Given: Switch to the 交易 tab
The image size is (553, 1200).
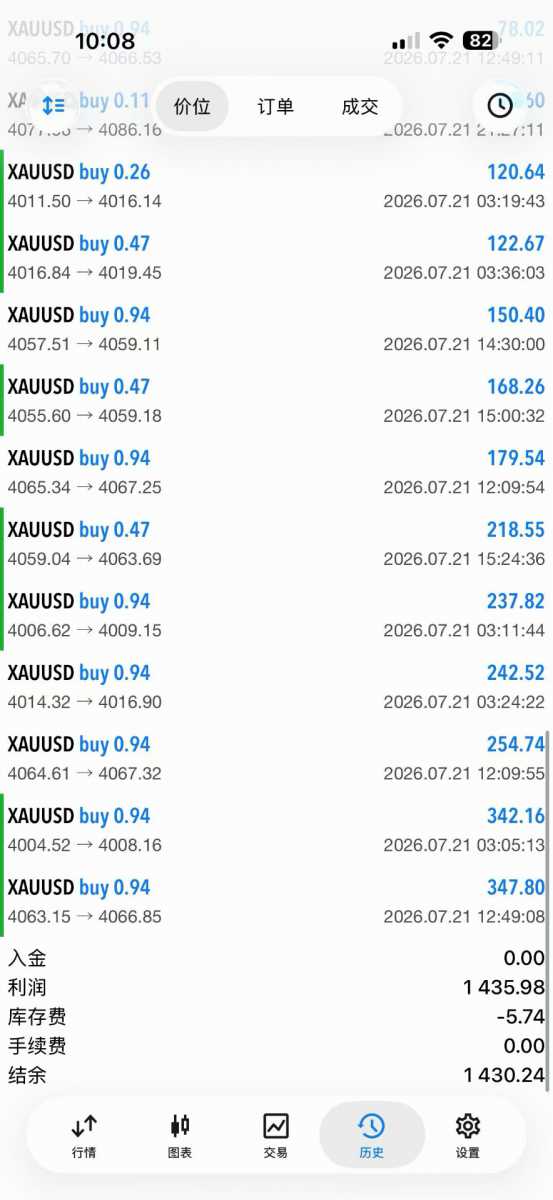Looking at the screenshot, I should tap(276, 1136).
